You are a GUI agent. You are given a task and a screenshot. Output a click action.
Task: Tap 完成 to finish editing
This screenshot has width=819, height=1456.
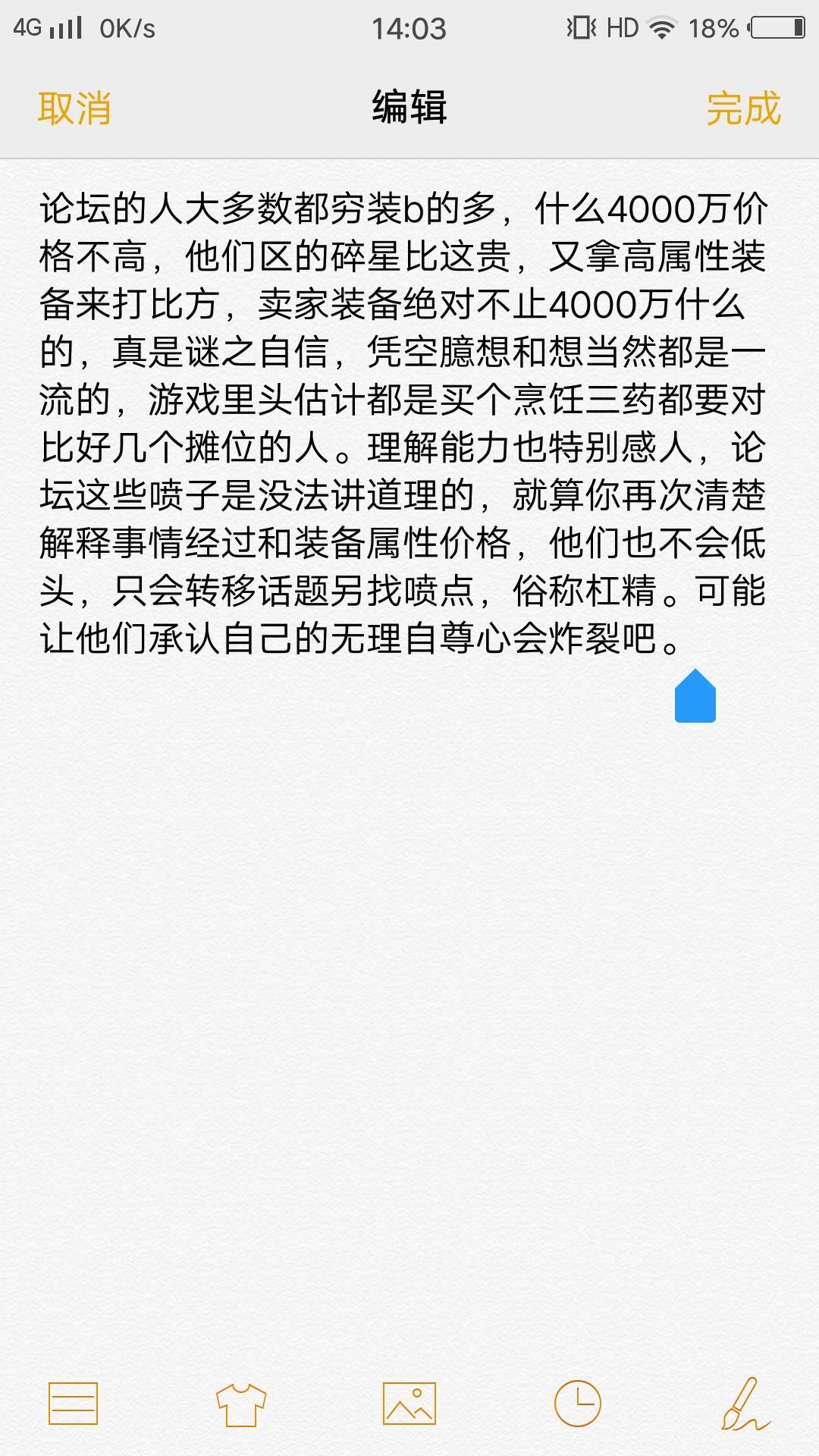[743, 108]
